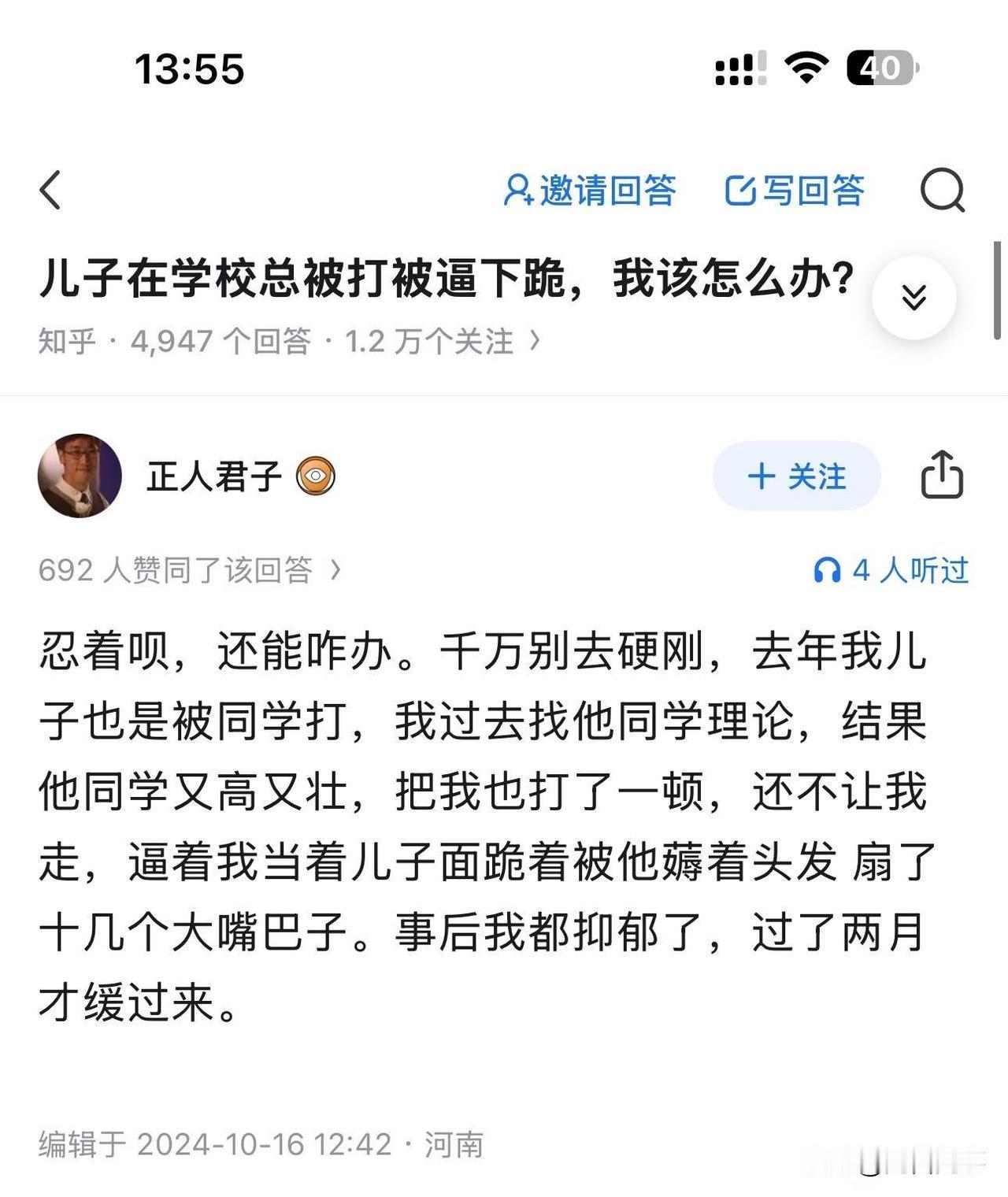
Task: Expand details via chevron after 1.2 万个关注
Action: 536,340
